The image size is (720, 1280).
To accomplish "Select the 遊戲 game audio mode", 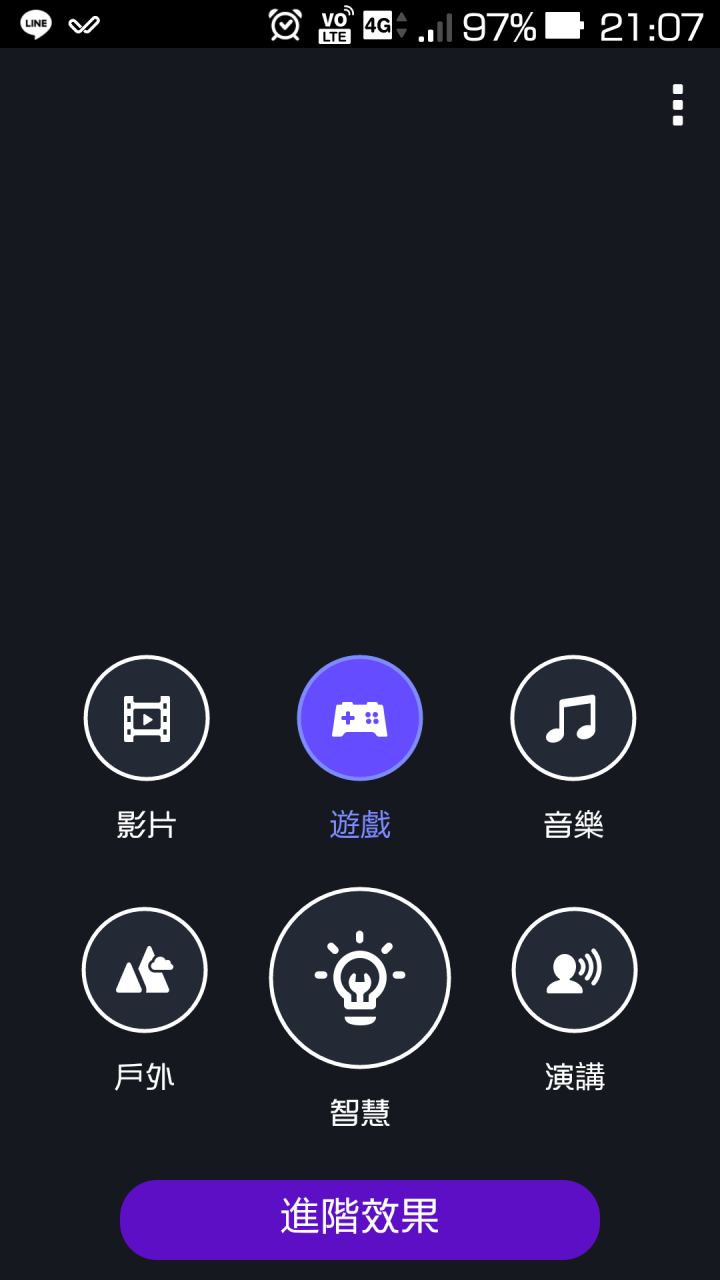I will point(360,718).
